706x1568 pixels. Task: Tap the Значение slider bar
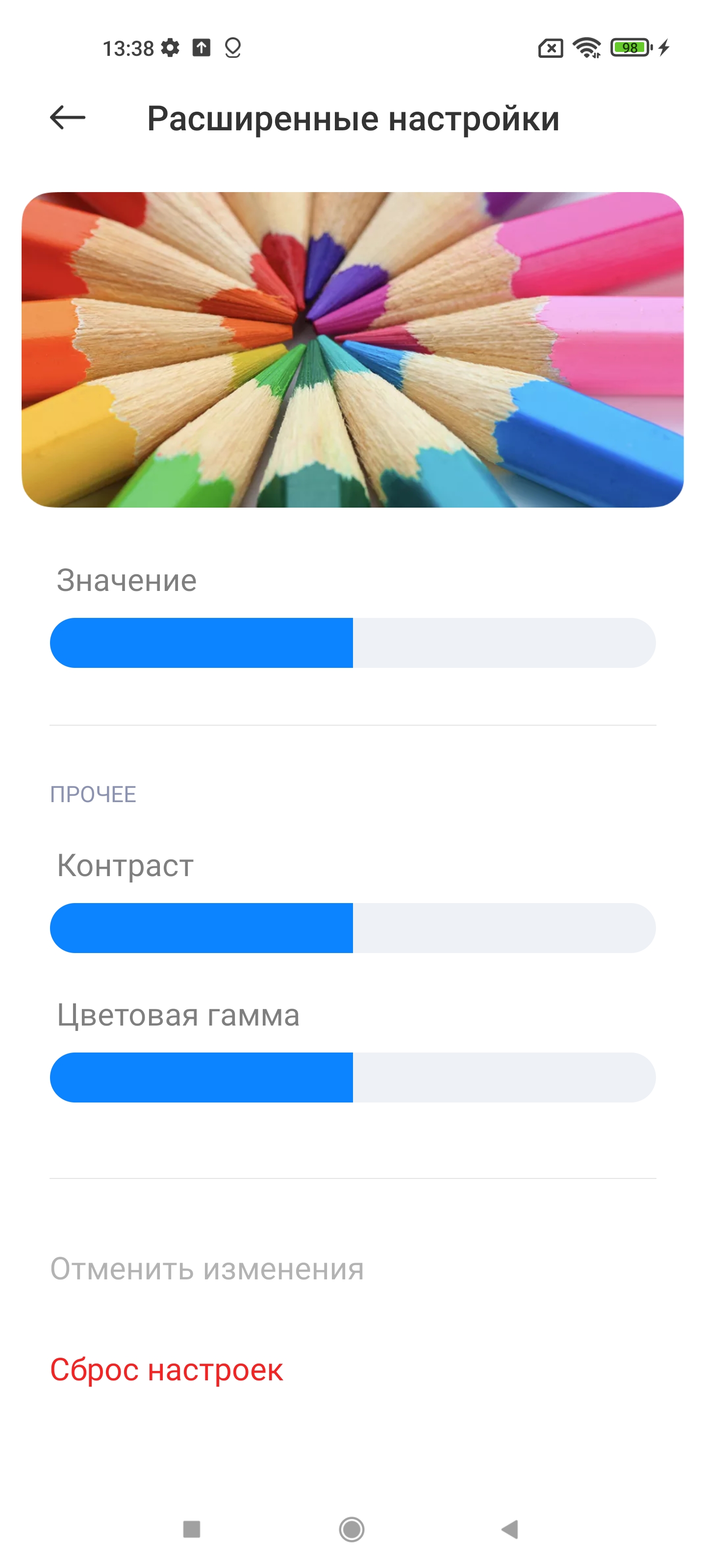353,643
